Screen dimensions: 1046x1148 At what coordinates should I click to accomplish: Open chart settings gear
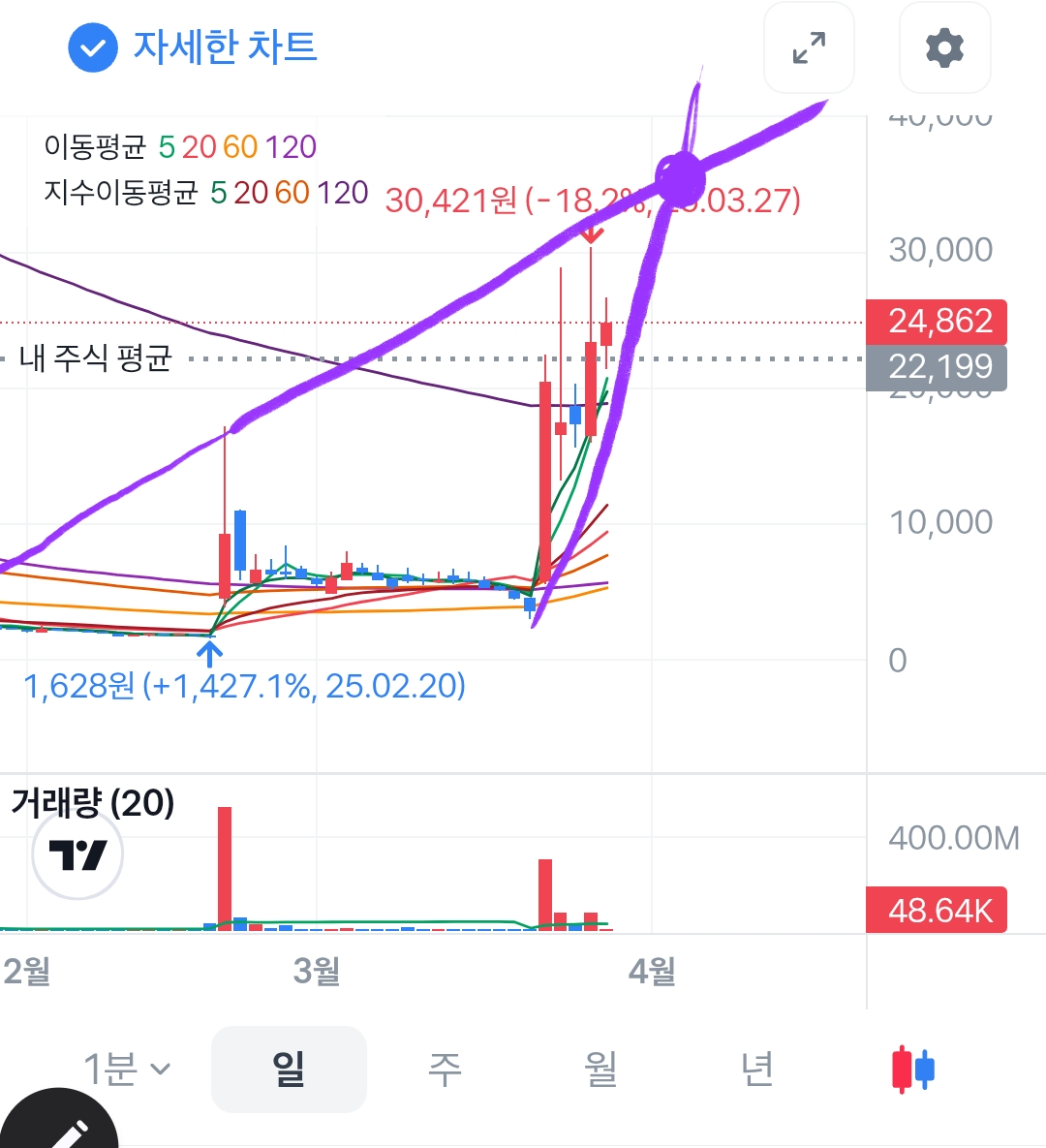[944, 47]
